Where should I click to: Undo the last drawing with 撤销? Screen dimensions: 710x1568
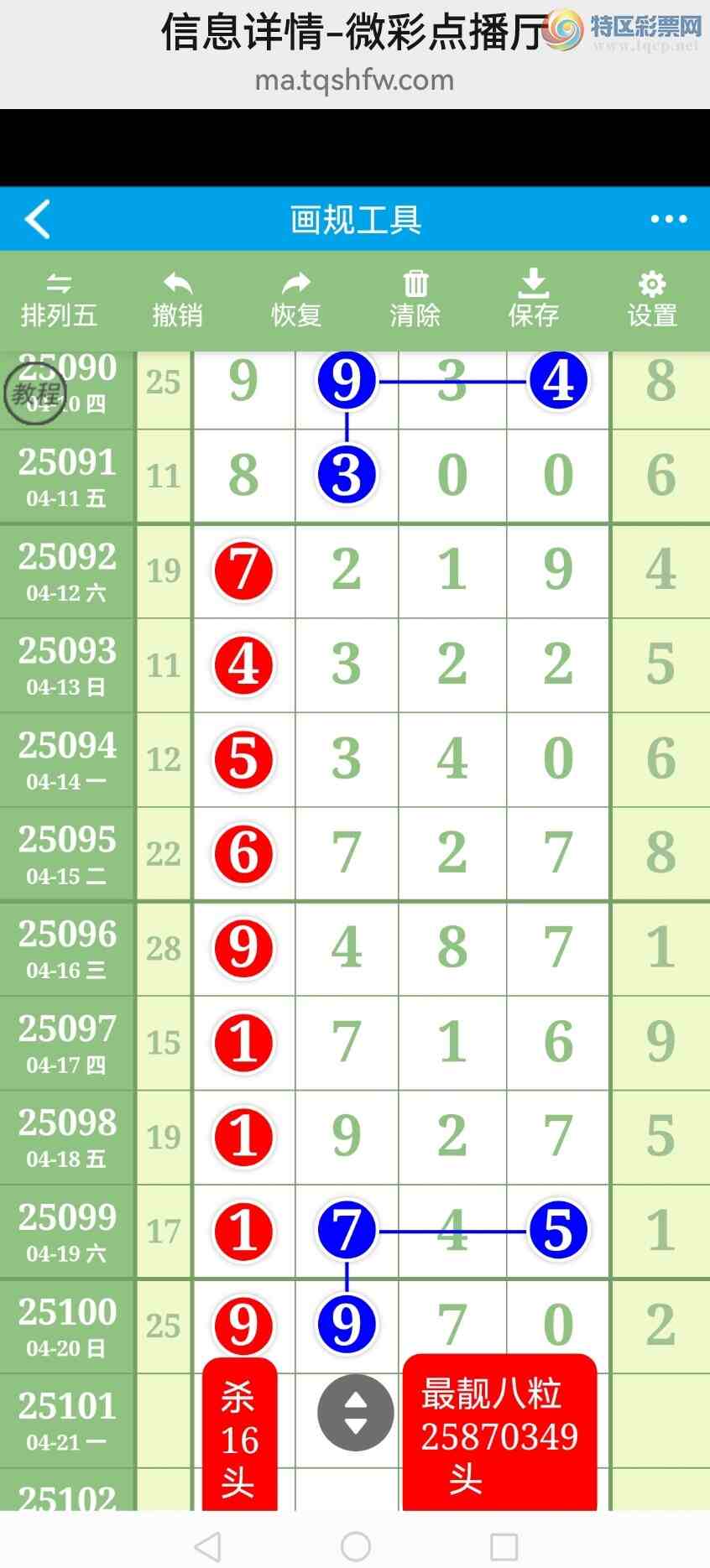(177, 300)
